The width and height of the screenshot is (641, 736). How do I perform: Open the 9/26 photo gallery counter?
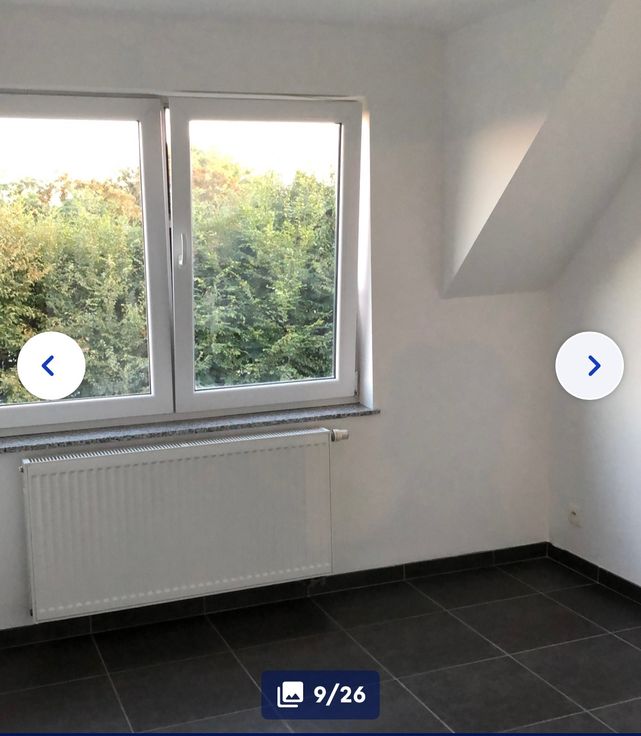point(321,695)
